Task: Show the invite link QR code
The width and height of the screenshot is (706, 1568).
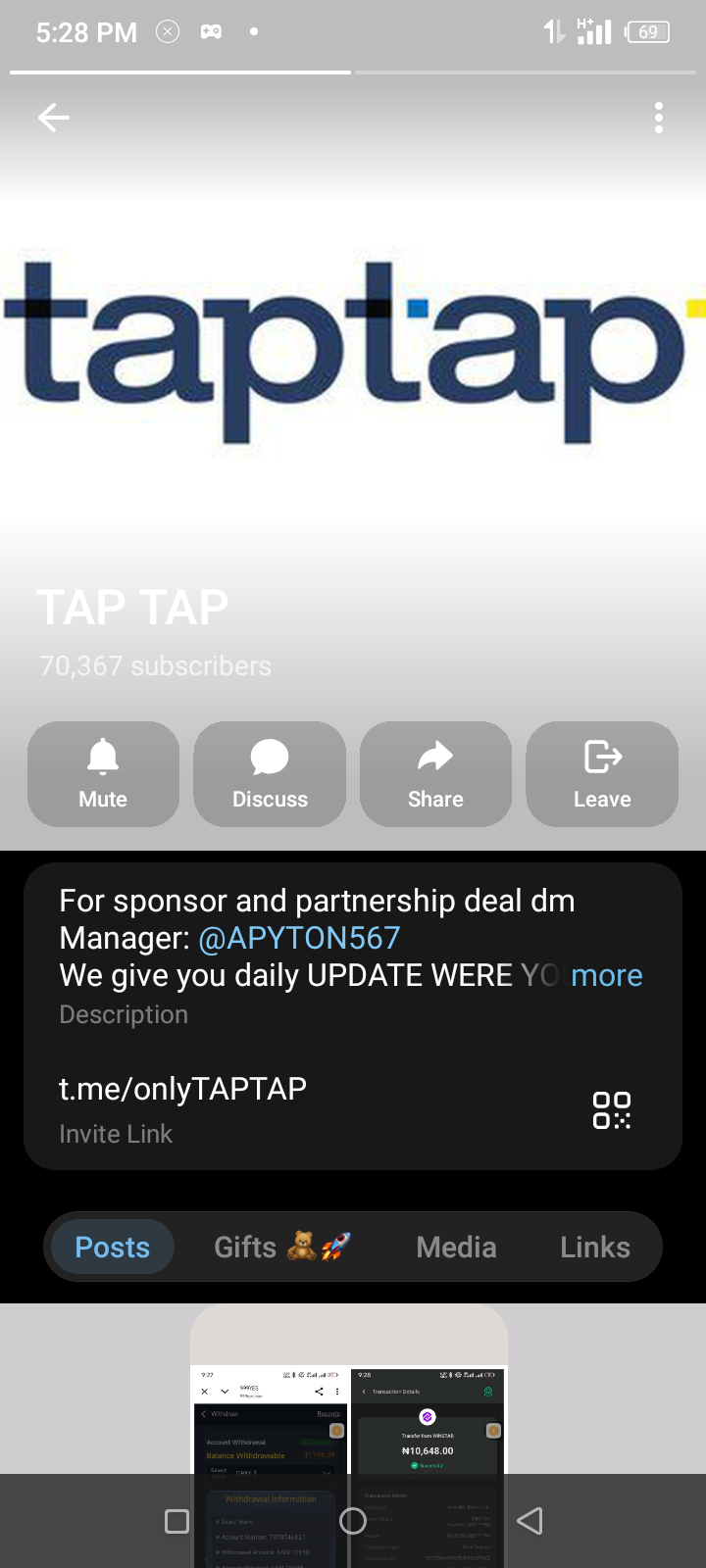Action: point(611,1110)
